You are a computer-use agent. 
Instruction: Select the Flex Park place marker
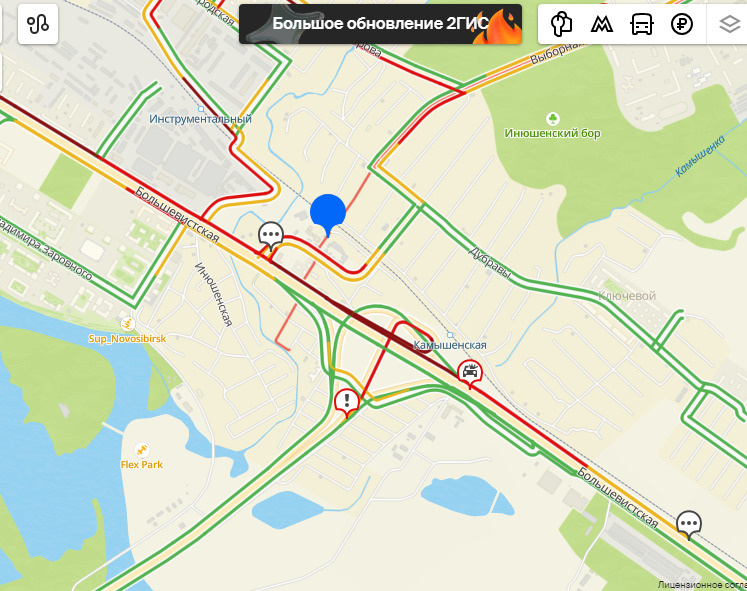click(141, 449)
